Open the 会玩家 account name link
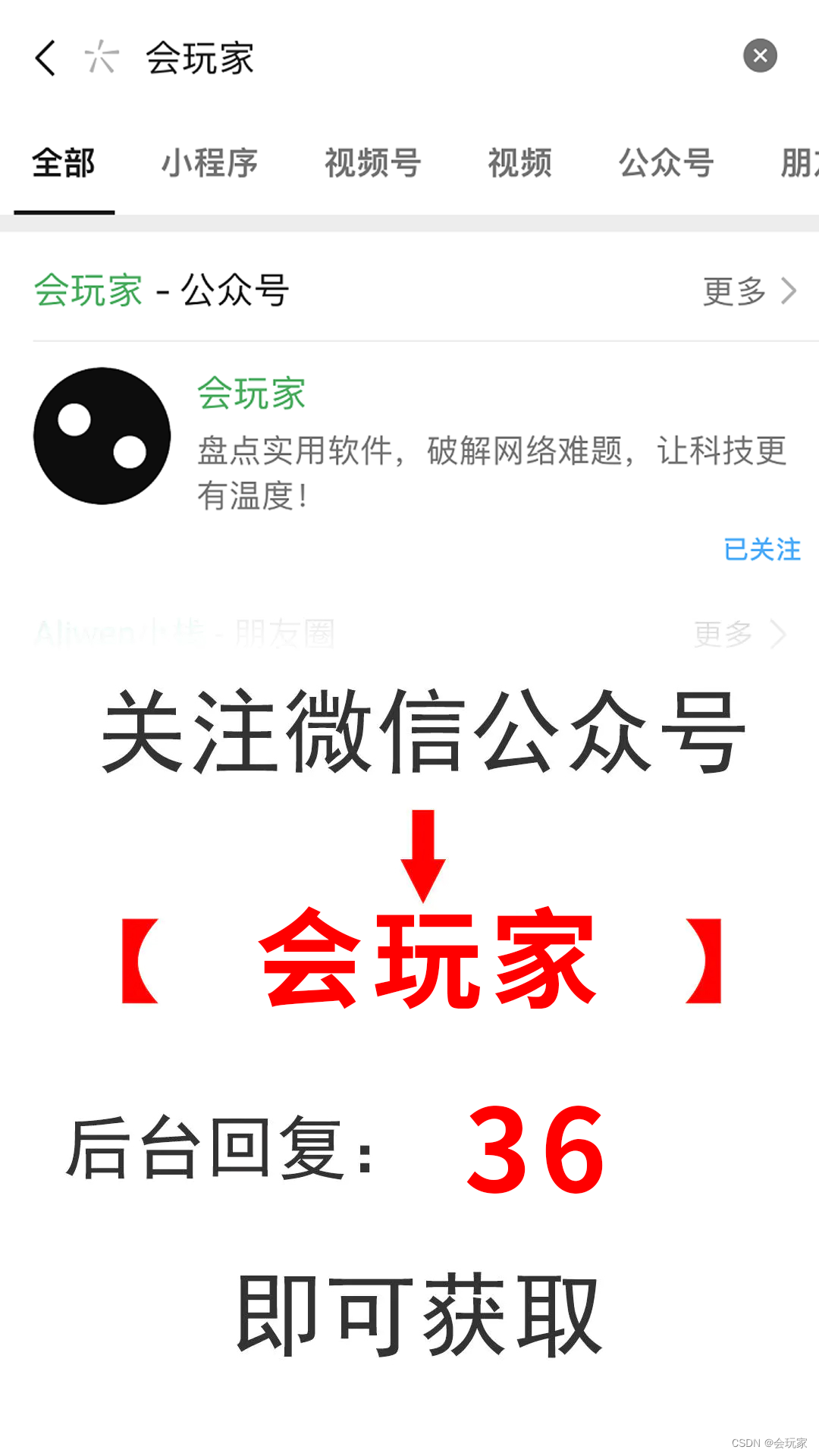Viewport: 819px width, 1456px height. point(250,393)
